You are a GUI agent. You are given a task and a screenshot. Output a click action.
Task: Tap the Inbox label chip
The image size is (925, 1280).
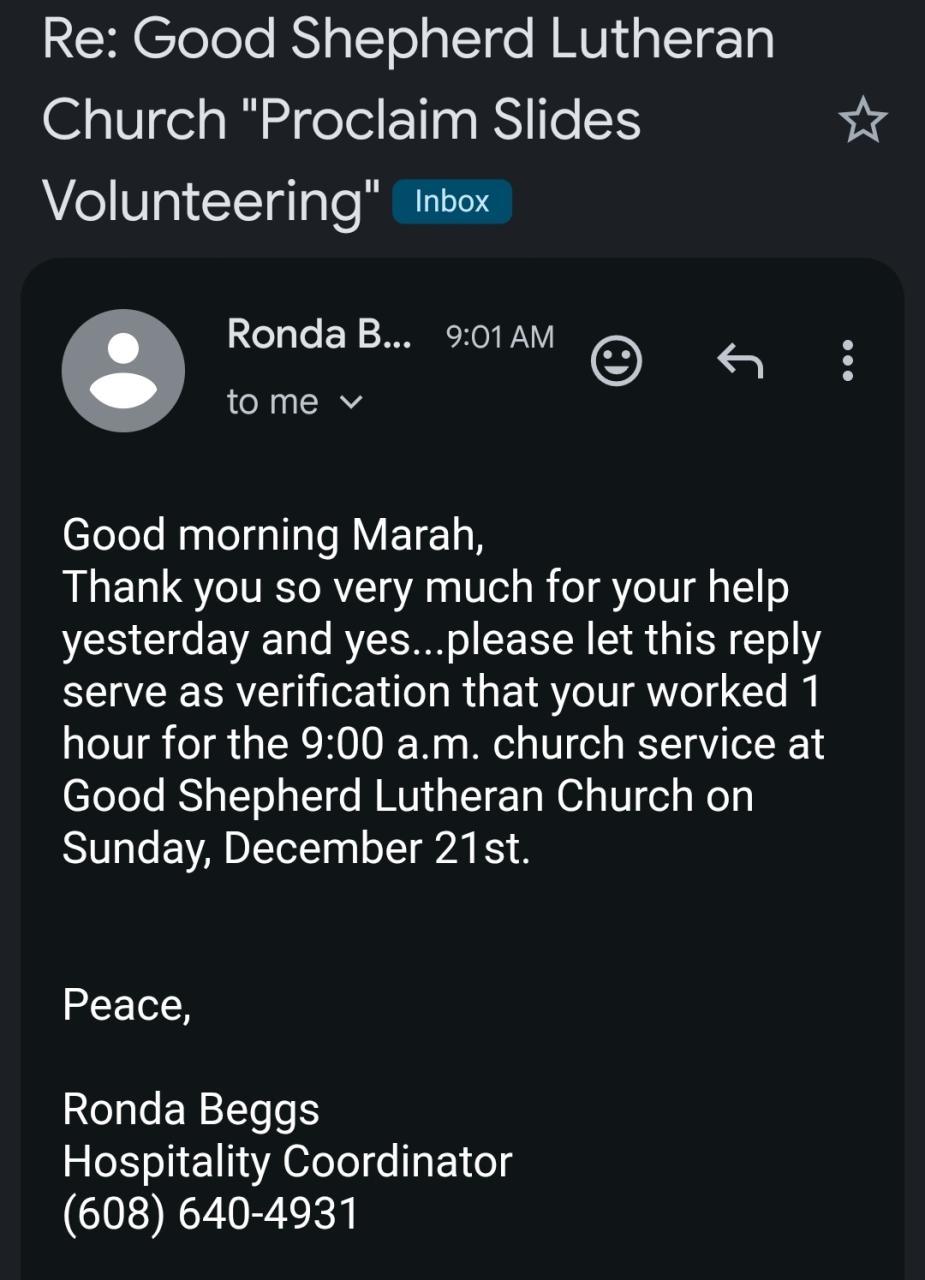coord(452,201)
